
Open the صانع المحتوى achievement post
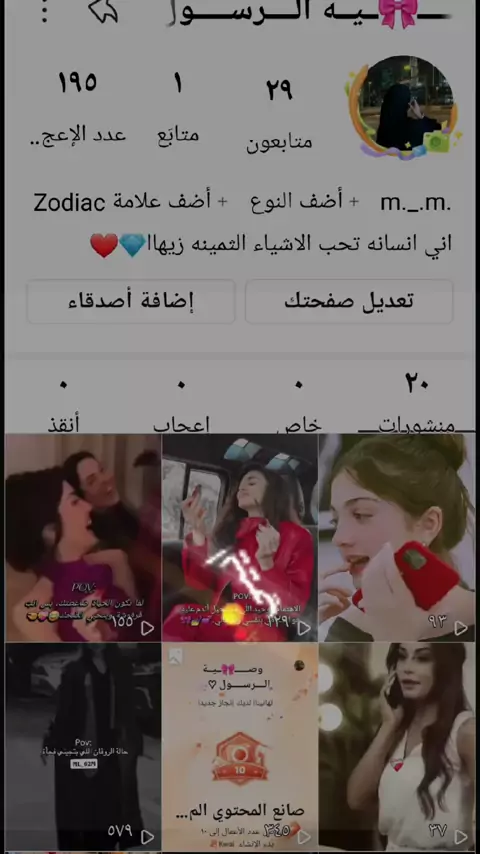pyautogui.click(x=240, y=746)
